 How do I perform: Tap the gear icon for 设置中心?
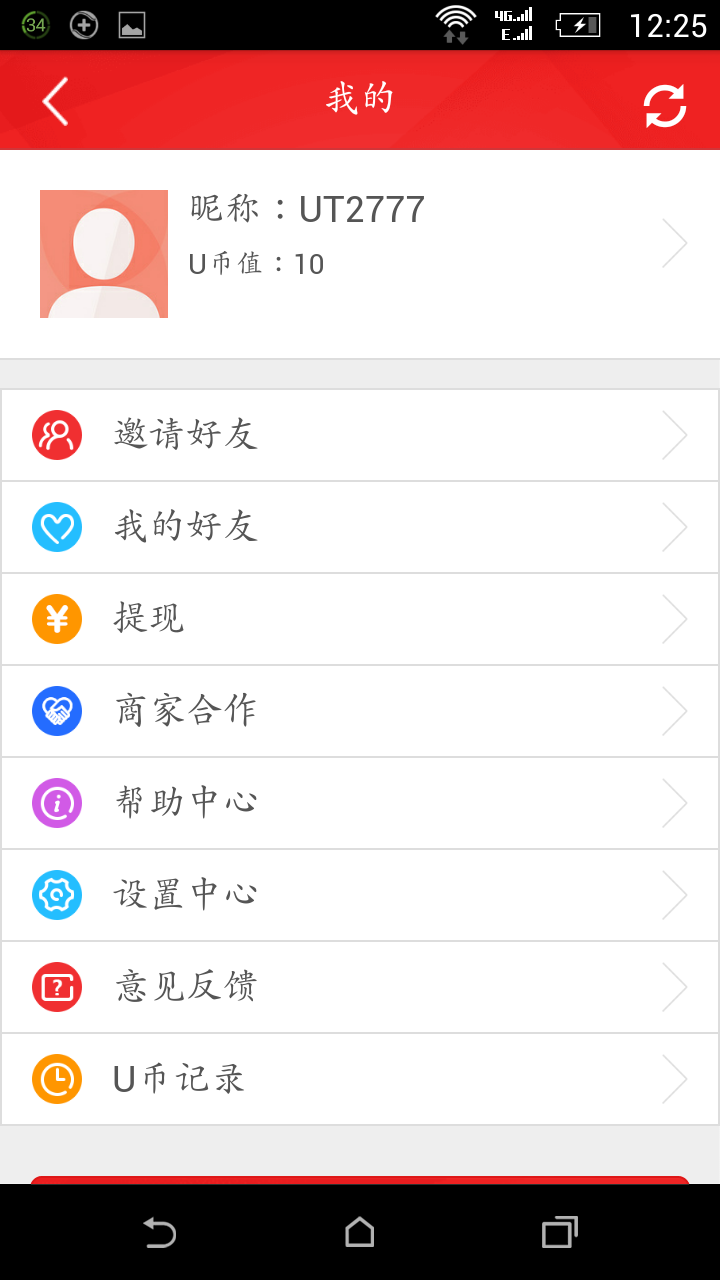pyautogui.click(x=57, y=895)
